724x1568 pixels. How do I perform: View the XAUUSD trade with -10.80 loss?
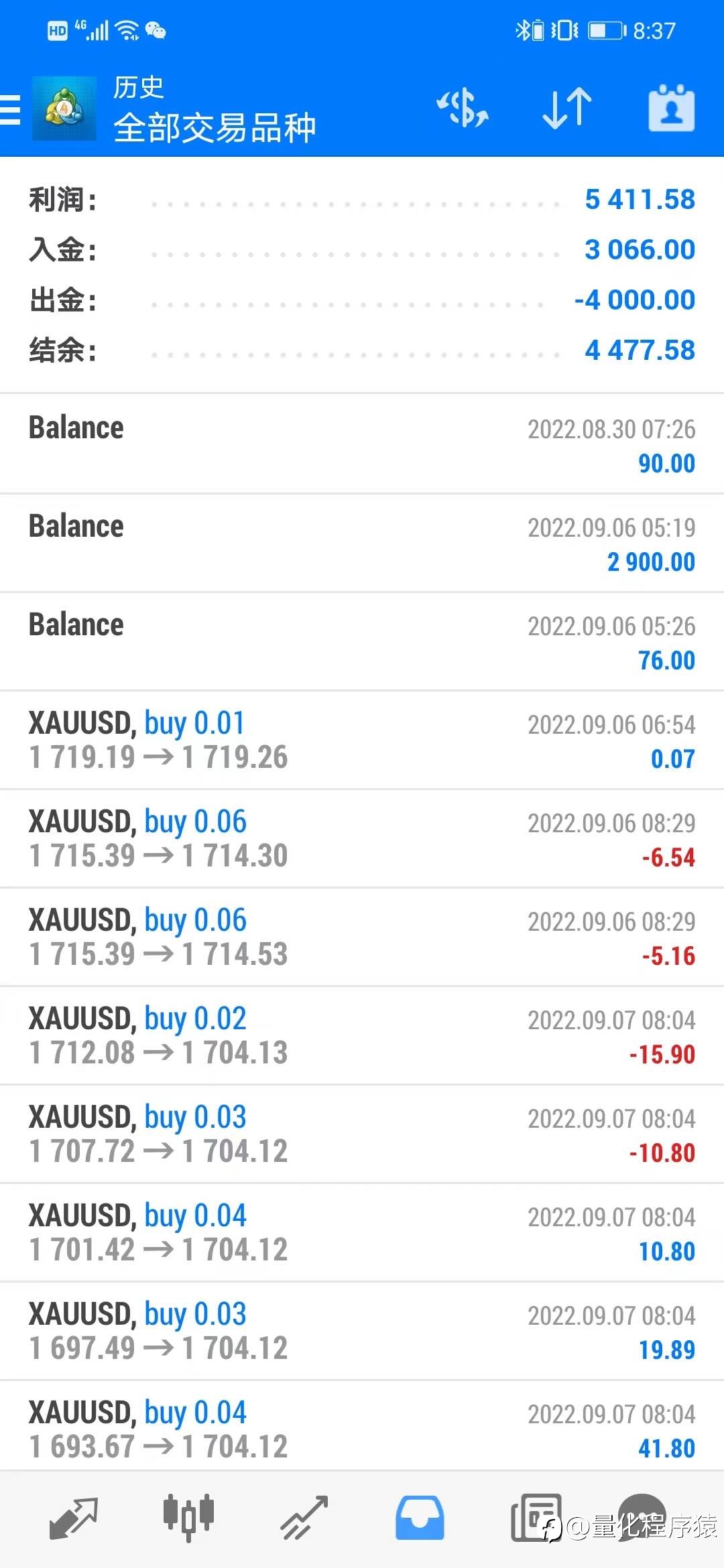362,1134
